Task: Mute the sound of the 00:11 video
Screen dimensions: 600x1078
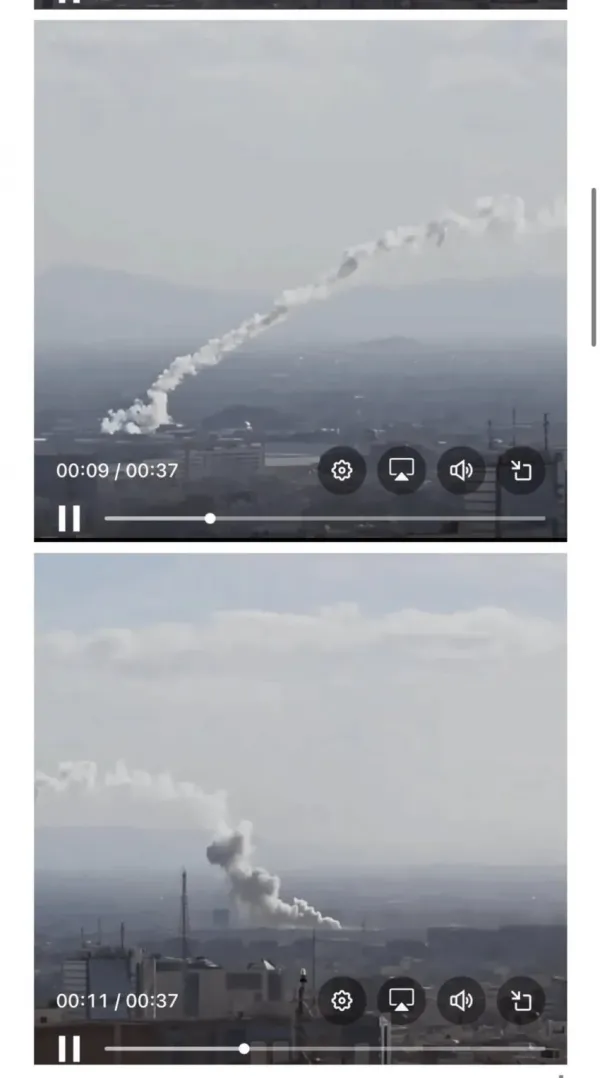Action: point(461,1000)
